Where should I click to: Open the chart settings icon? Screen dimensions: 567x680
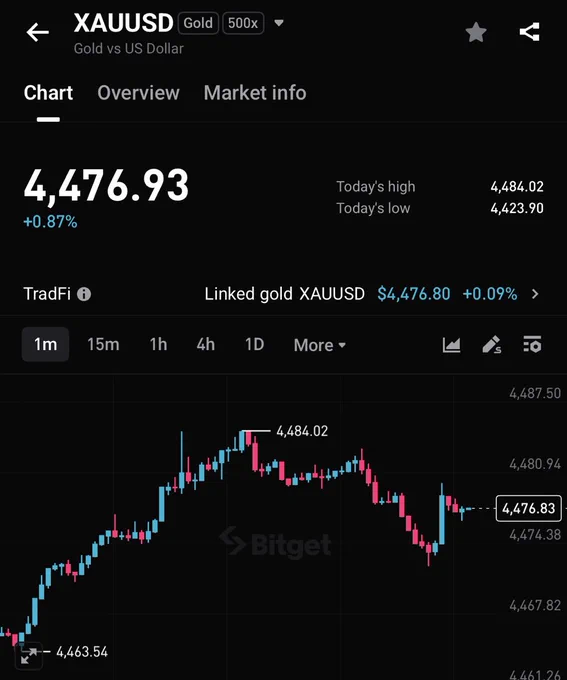point(532,345)
